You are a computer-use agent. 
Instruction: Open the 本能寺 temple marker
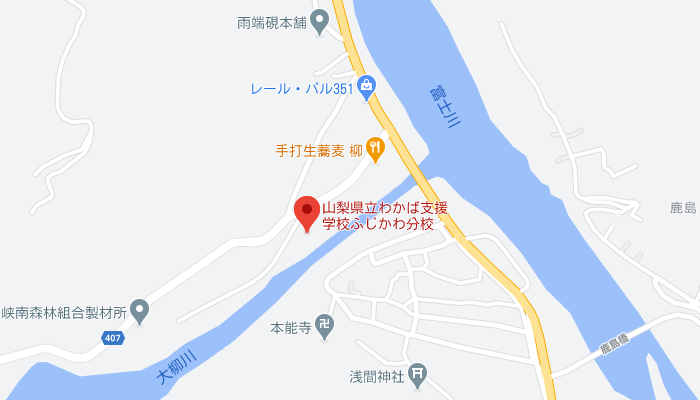coord(324,326)
